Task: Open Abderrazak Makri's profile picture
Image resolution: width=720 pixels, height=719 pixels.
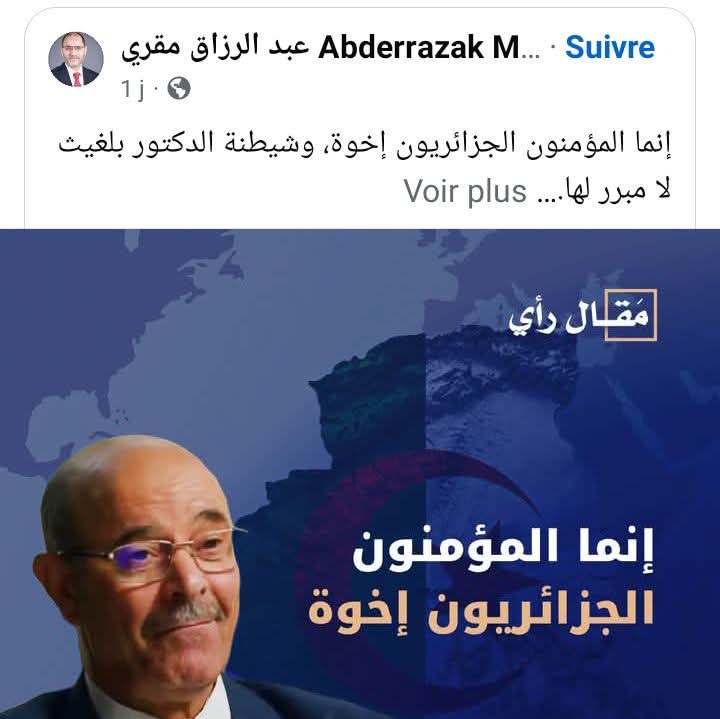Action: pos(75,59)
